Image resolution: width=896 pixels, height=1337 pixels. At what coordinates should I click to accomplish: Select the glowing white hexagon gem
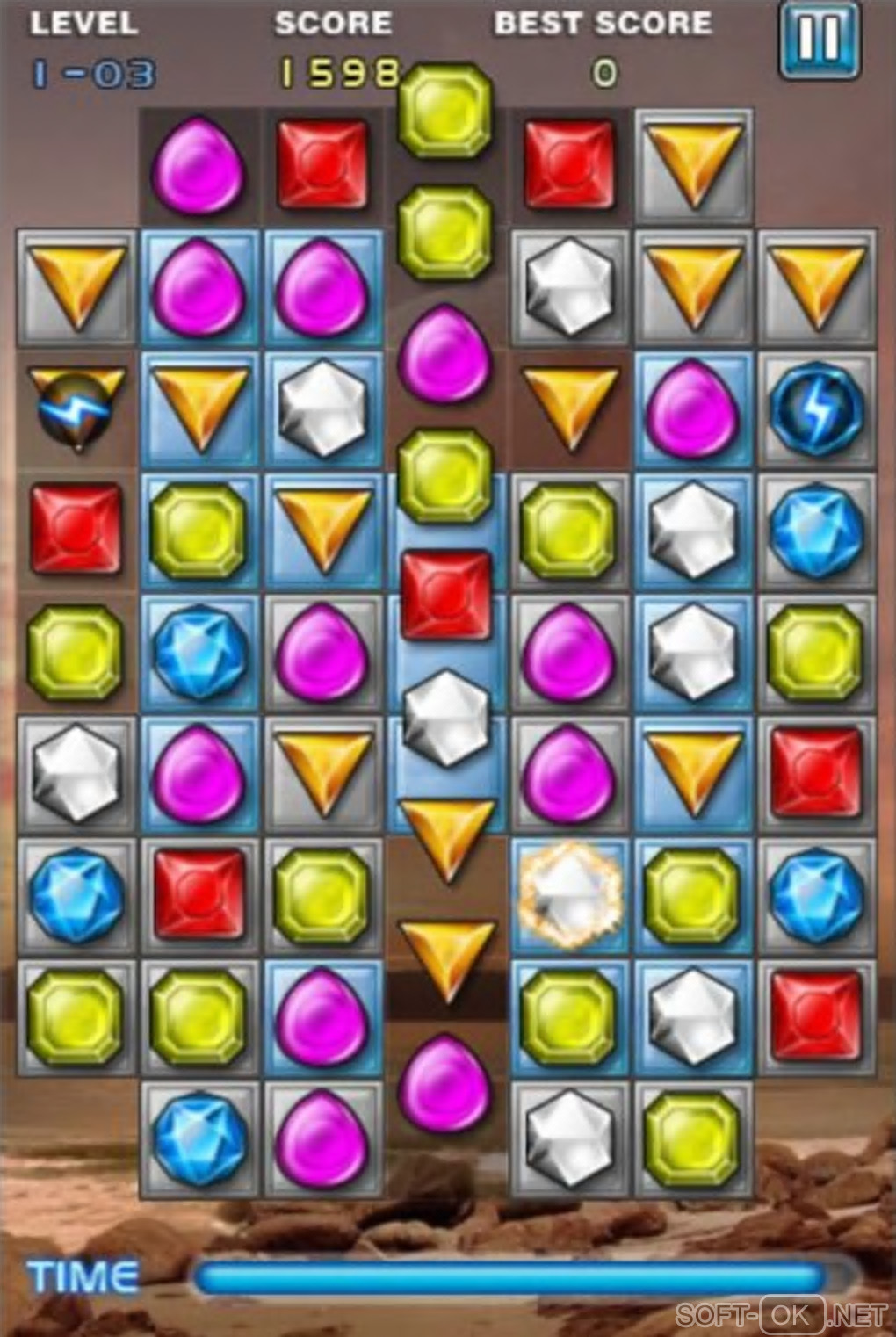tap(571, 895)
